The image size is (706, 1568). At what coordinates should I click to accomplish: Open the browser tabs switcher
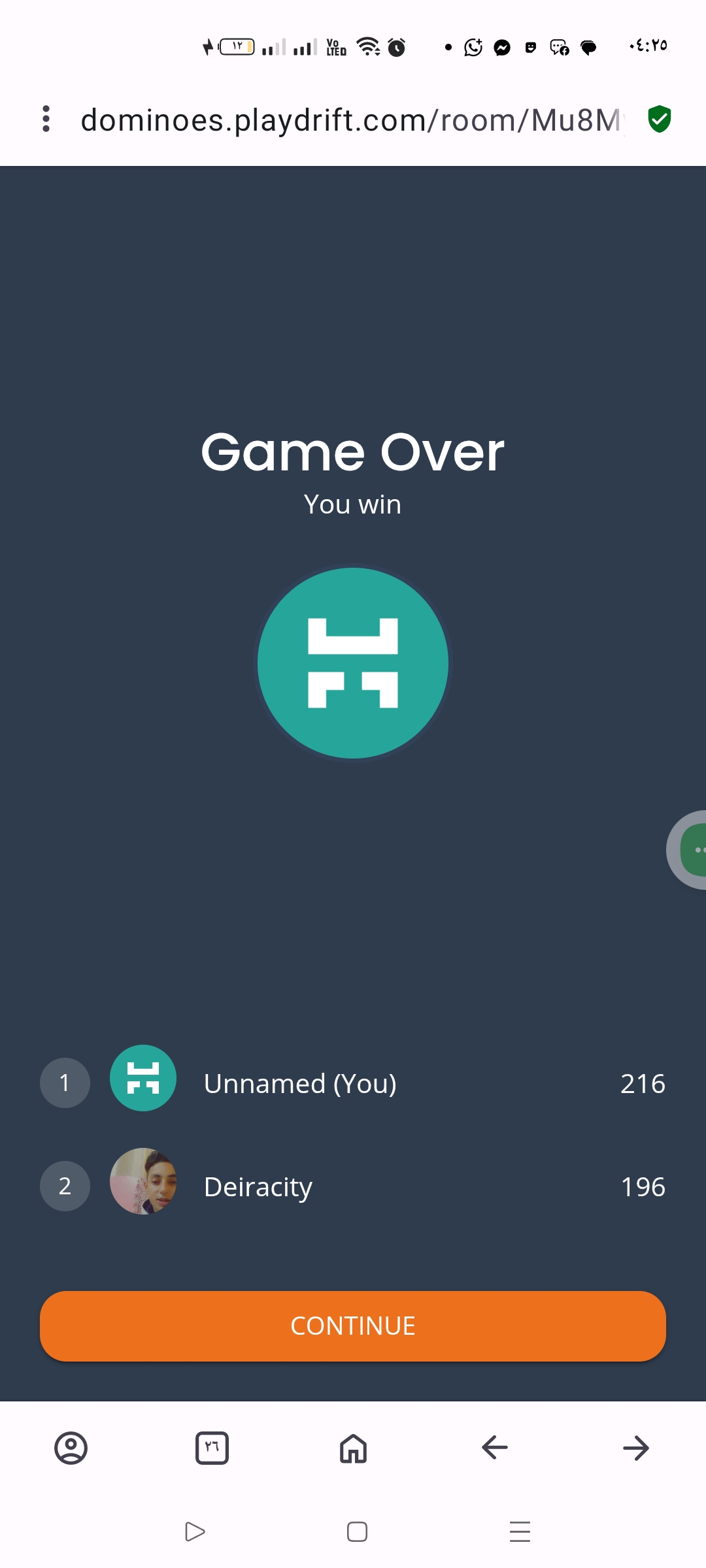click(x=212, y=1448)
